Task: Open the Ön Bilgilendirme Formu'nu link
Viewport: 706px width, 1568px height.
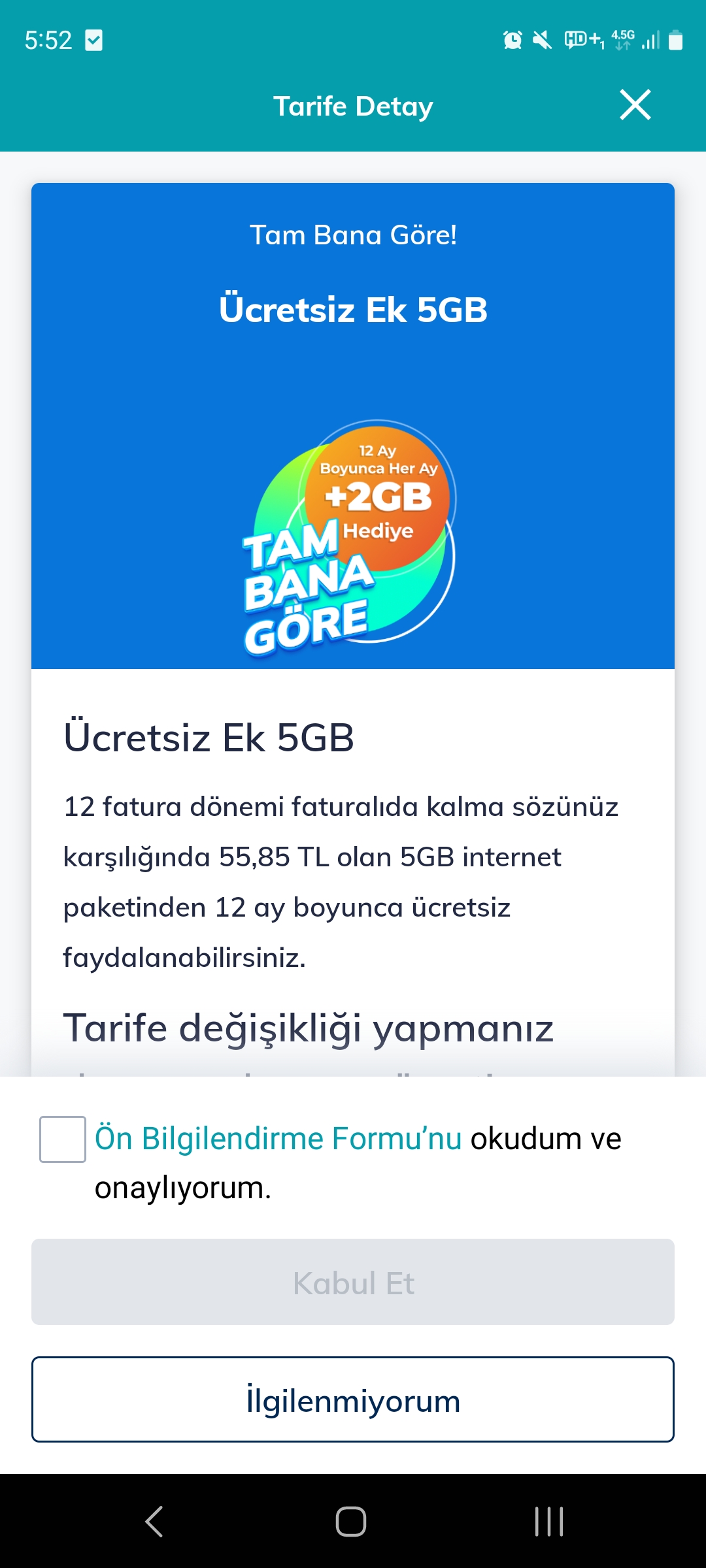Action: click(278, 1138)
